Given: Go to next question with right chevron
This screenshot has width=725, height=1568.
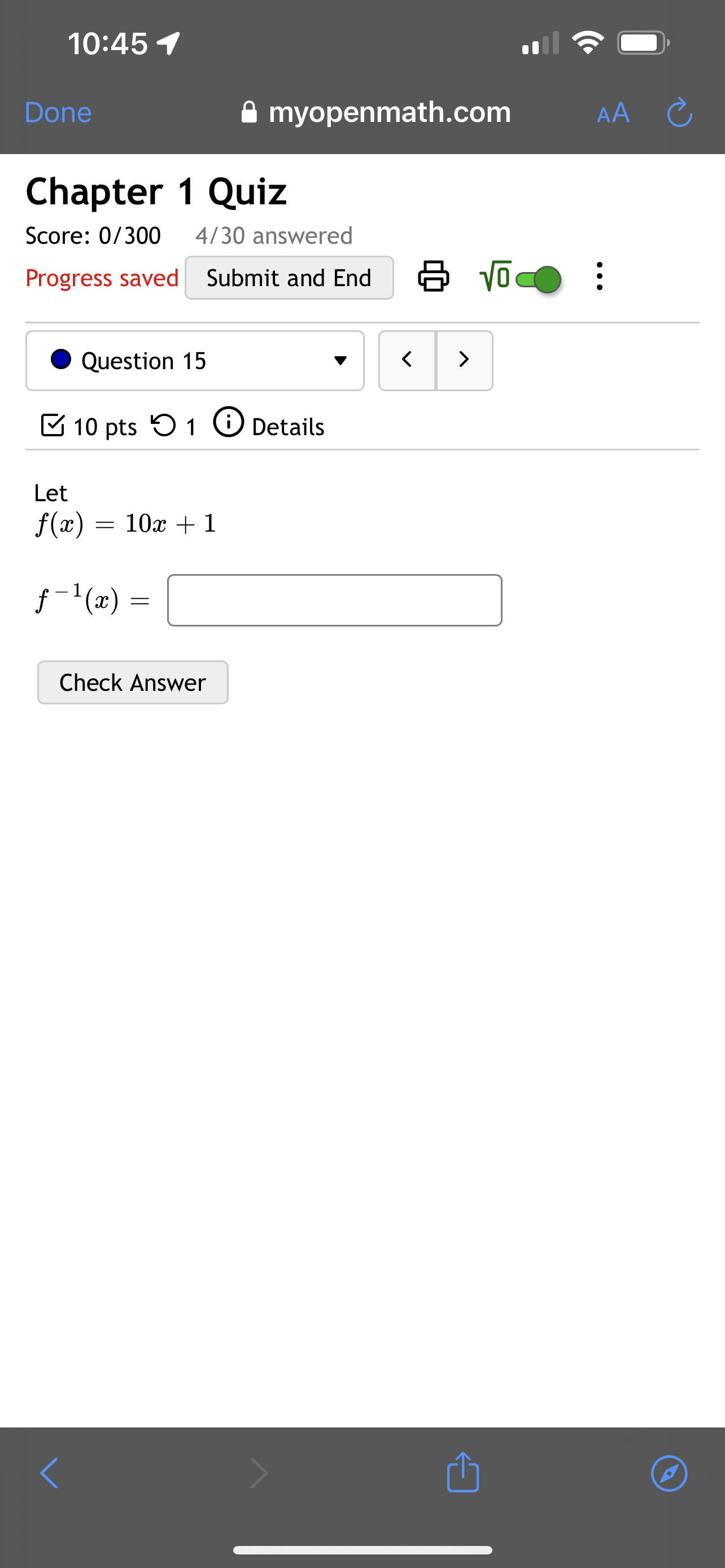Looking at the screenshot, I should coord(463,360).
